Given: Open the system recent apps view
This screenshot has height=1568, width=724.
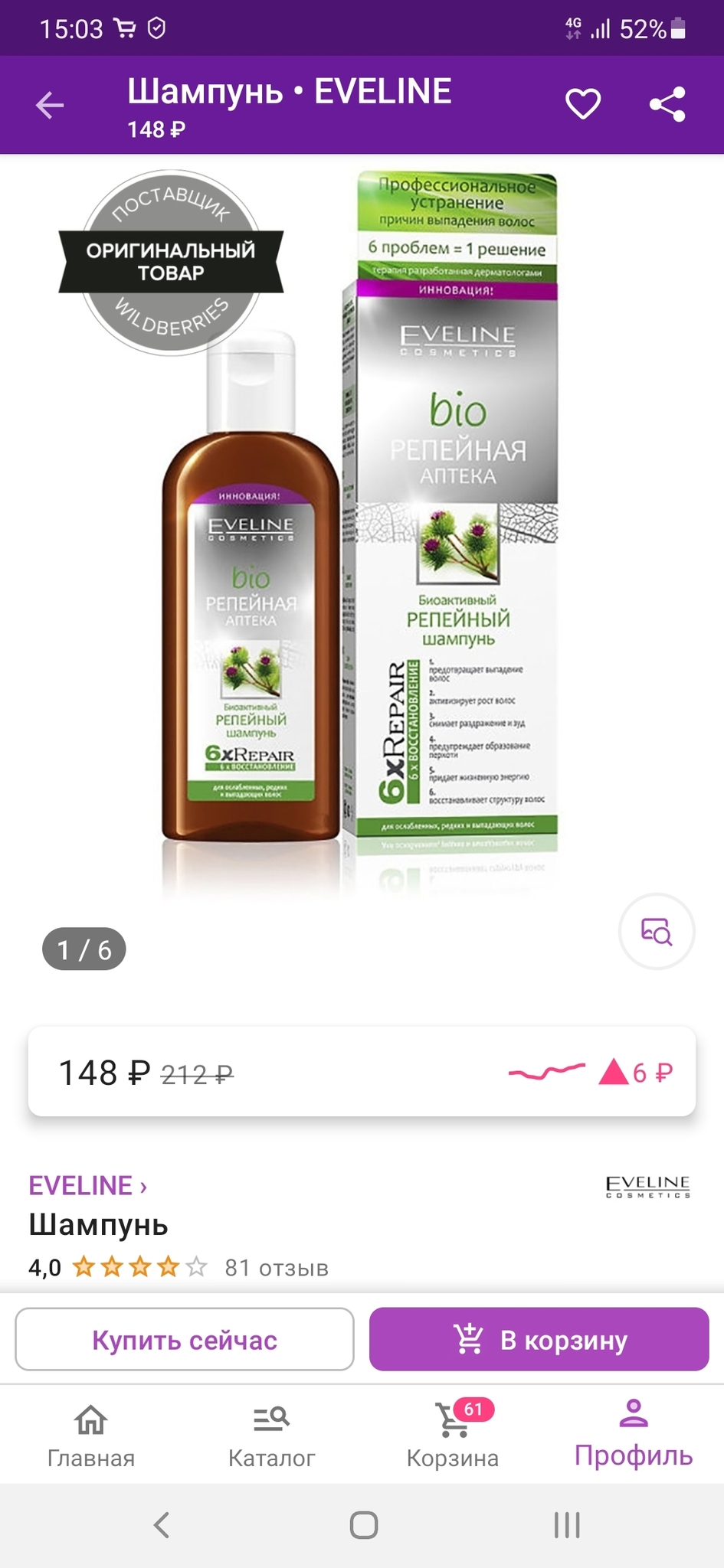Looking at the screenshot, I should tap(567, 1525).
